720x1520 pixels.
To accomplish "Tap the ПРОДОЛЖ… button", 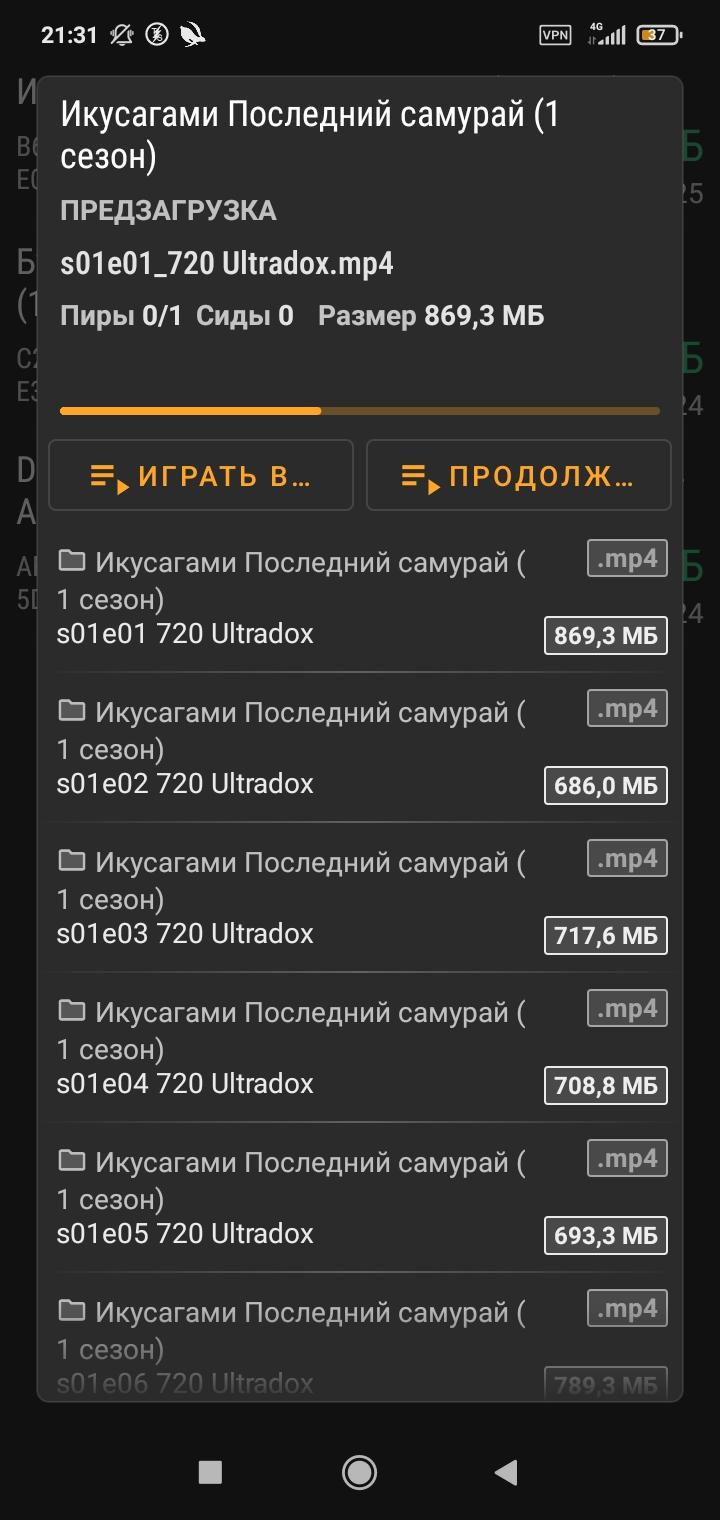I will (518, 476).
